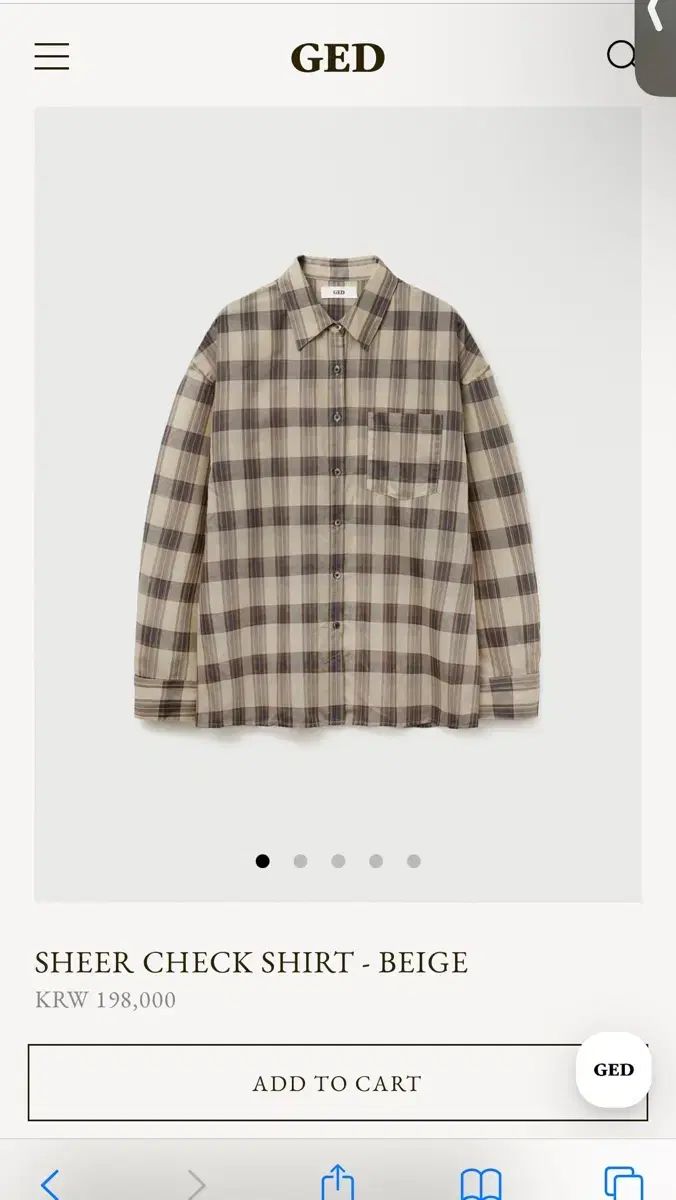676x1200 pixels.
Task: Jump to the third image indicator dot
Action: coord(338,861)
